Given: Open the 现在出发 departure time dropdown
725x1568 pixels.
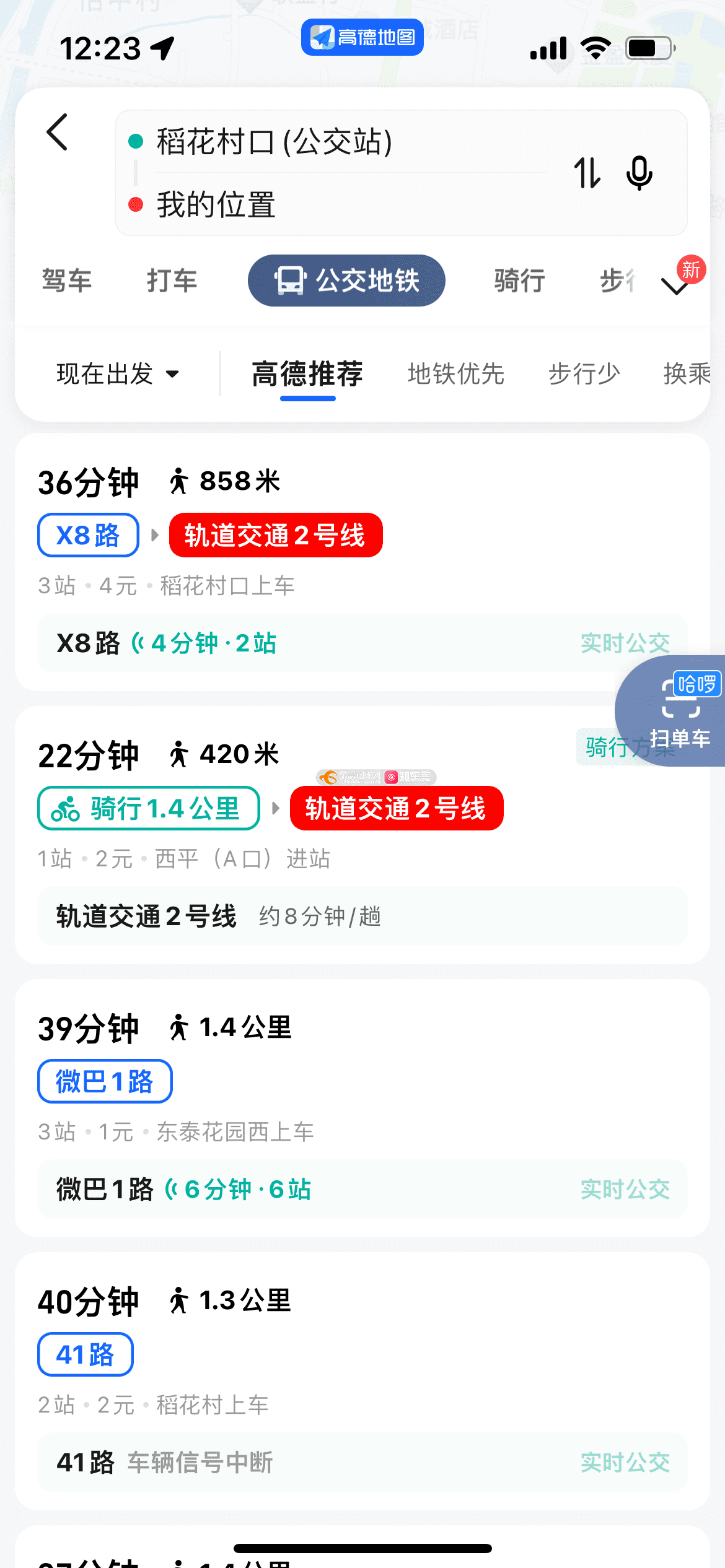Looking at the screenshot, I should click(118, 374).
